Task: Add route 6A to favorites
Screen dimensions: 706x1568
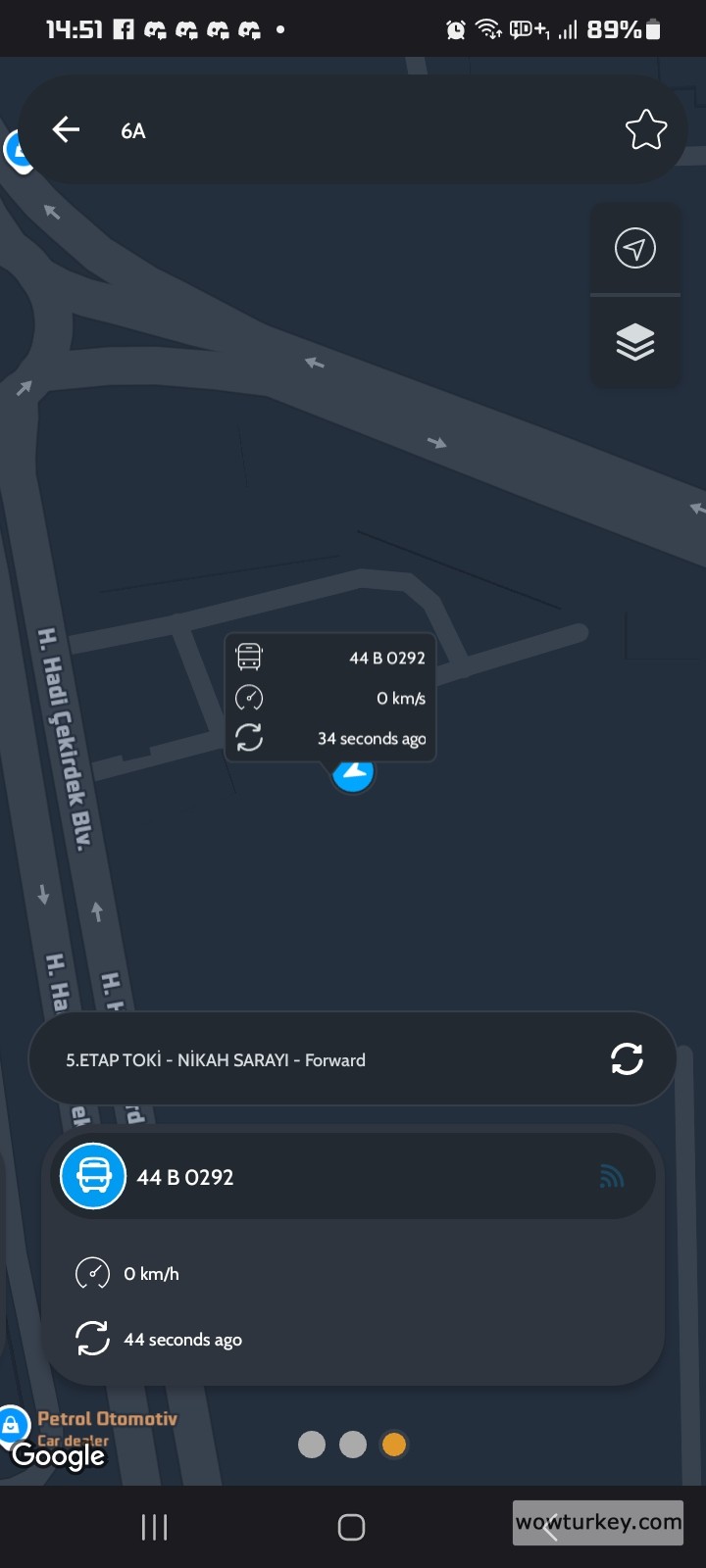Action: (645, 129)
